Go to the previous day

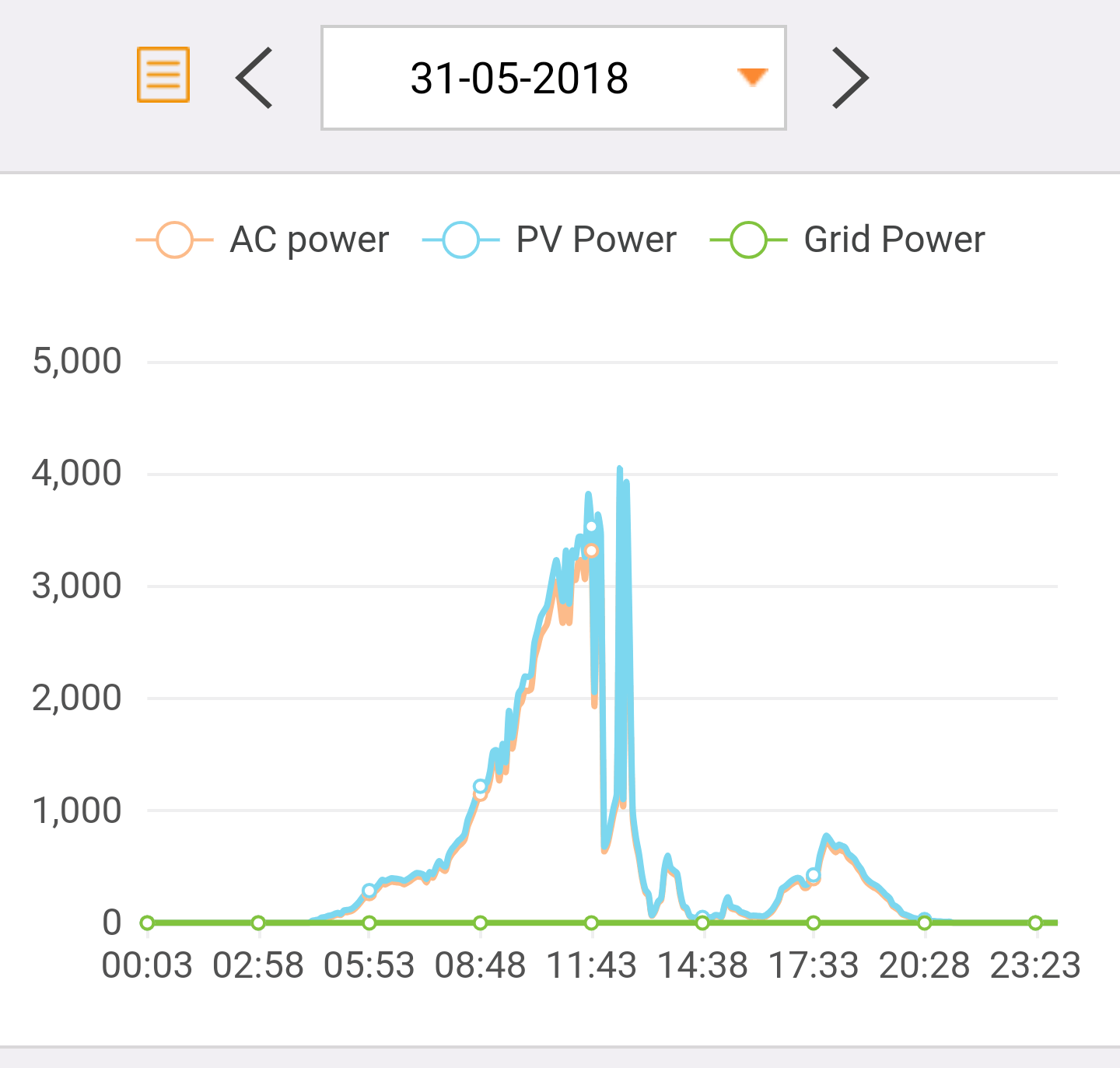tap(254, 78)
